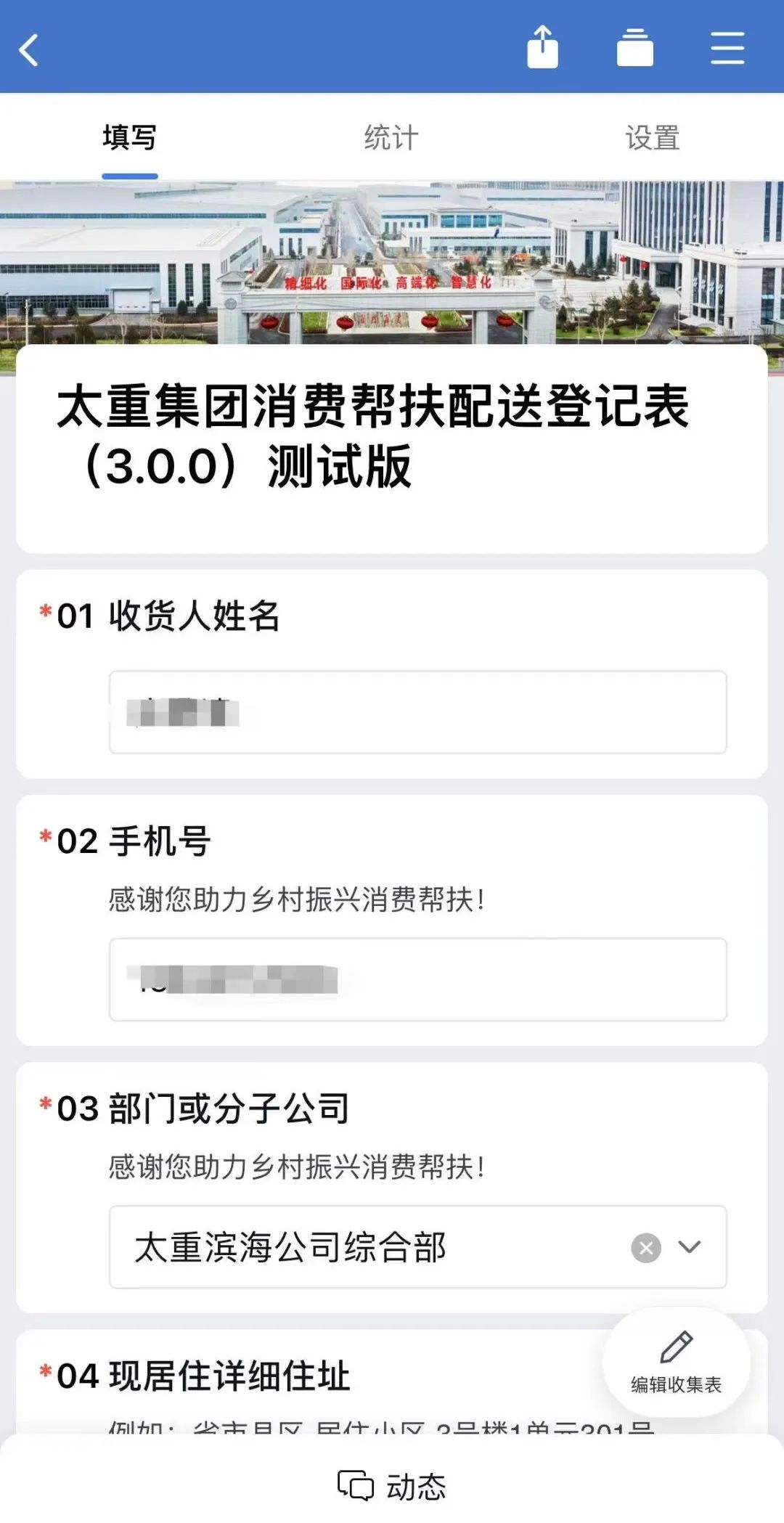The width and height of the screenshot is (784, 1523).
Task: Tap the back arrow in the top bar
Action: 30,49
